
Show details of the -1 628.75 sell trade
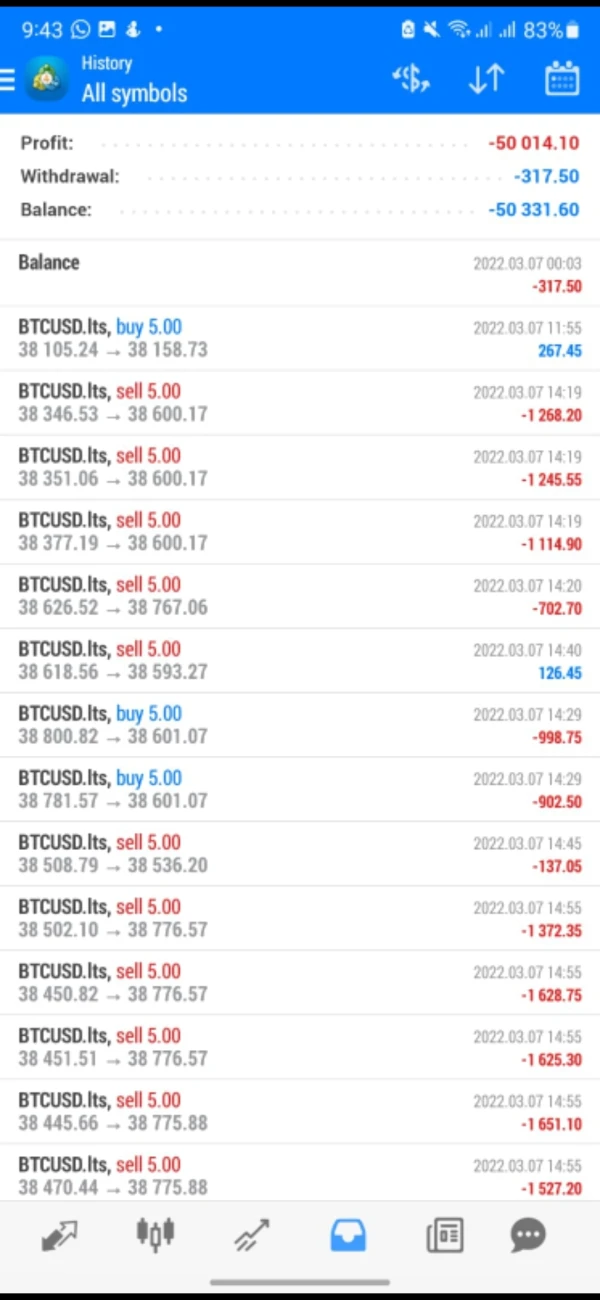pyautogui.click(x=300, y=983)
